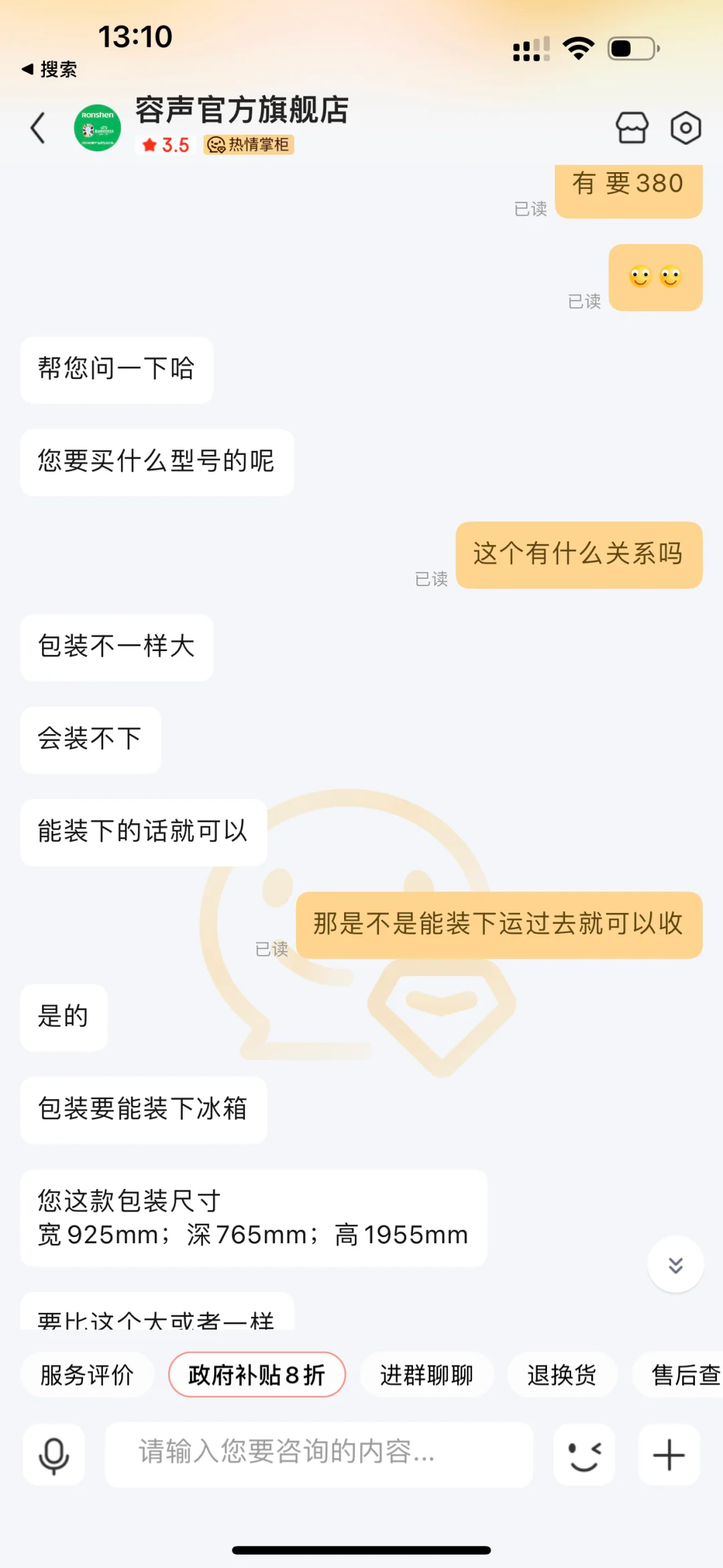Go back using the left arrow
Image resolution: width=723 pixels, height=1568 pixels.
38,128
